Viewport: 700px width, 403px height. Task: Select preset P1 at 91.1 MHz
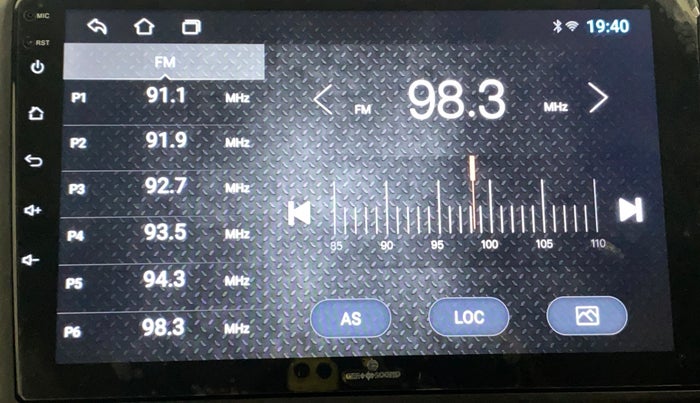(165, 97)
